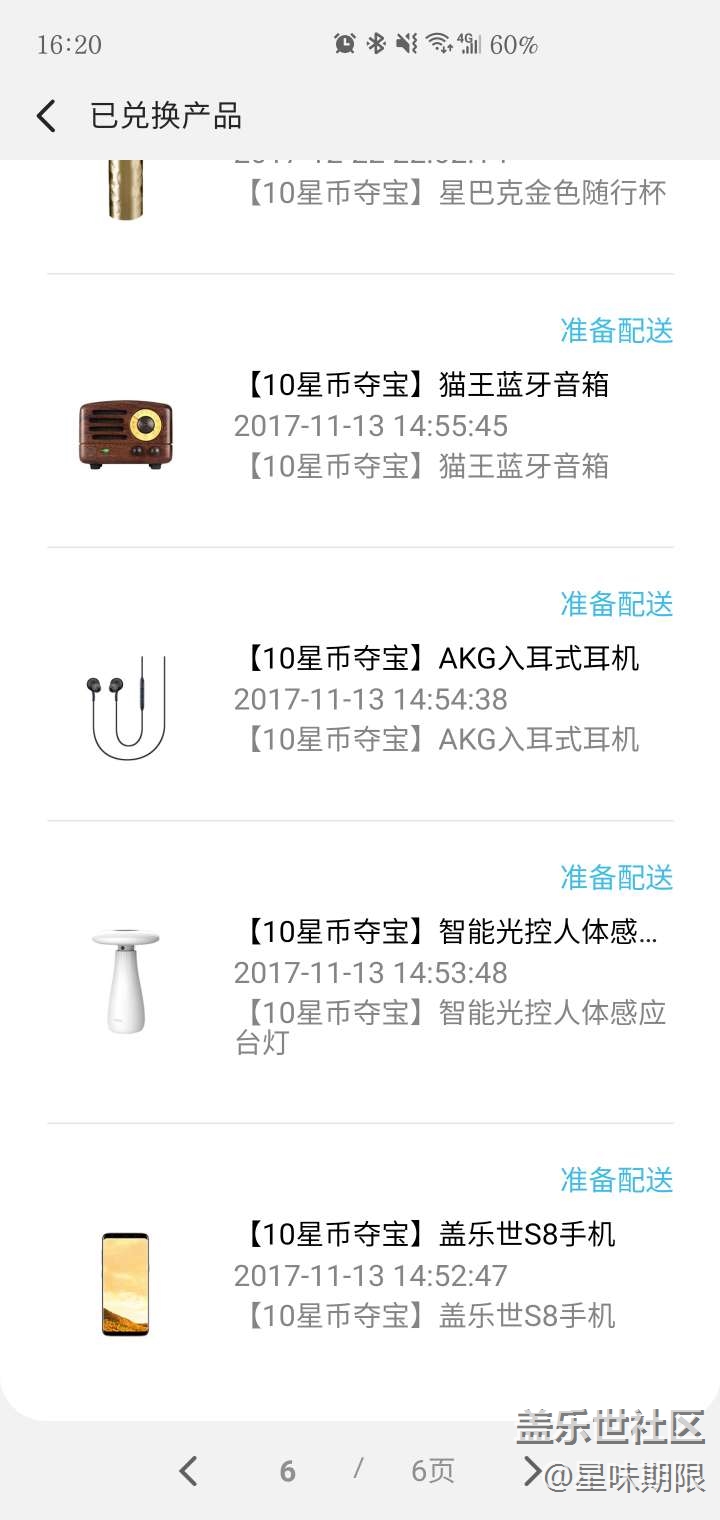This screenshot has width=720, height=1520.
Task: Tap 准备配送 status for 盖乐世S8手机
Action: pyautogui.click(x=616, y=1180)
